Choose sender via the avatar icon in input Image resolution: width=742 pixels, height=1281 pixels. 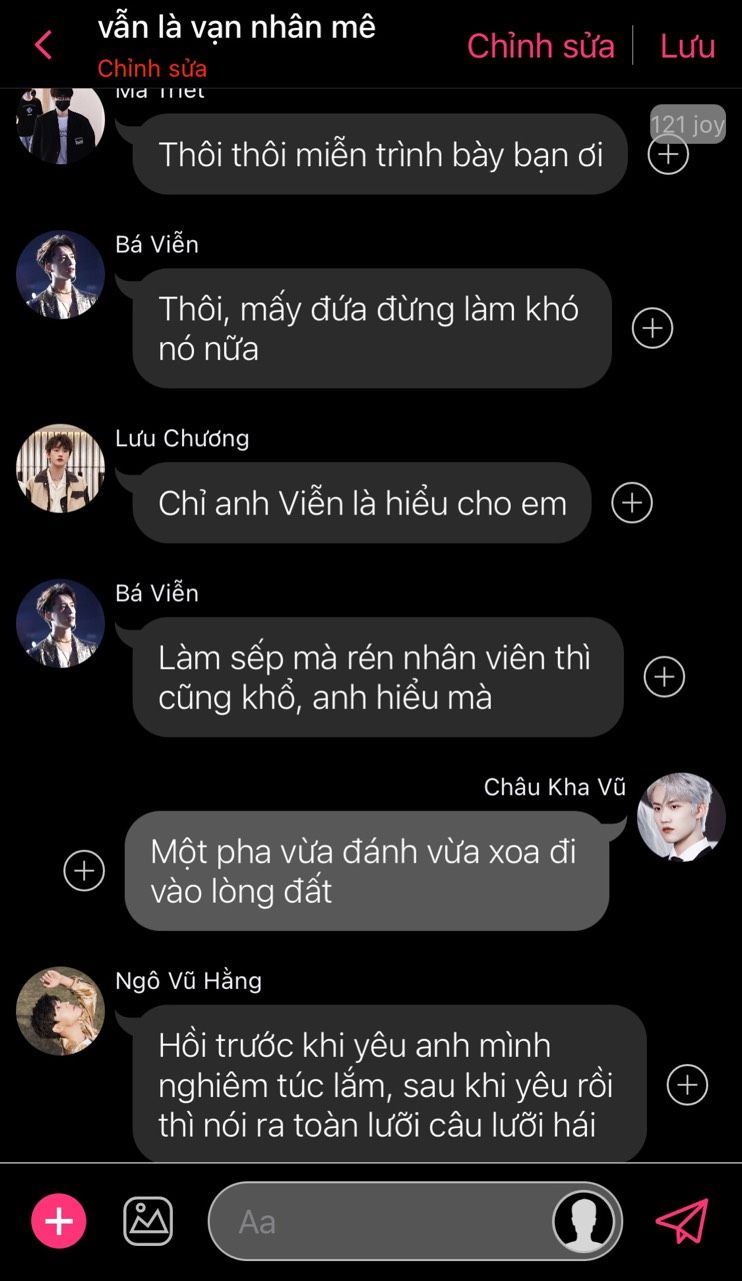(x=584, y=1221)
